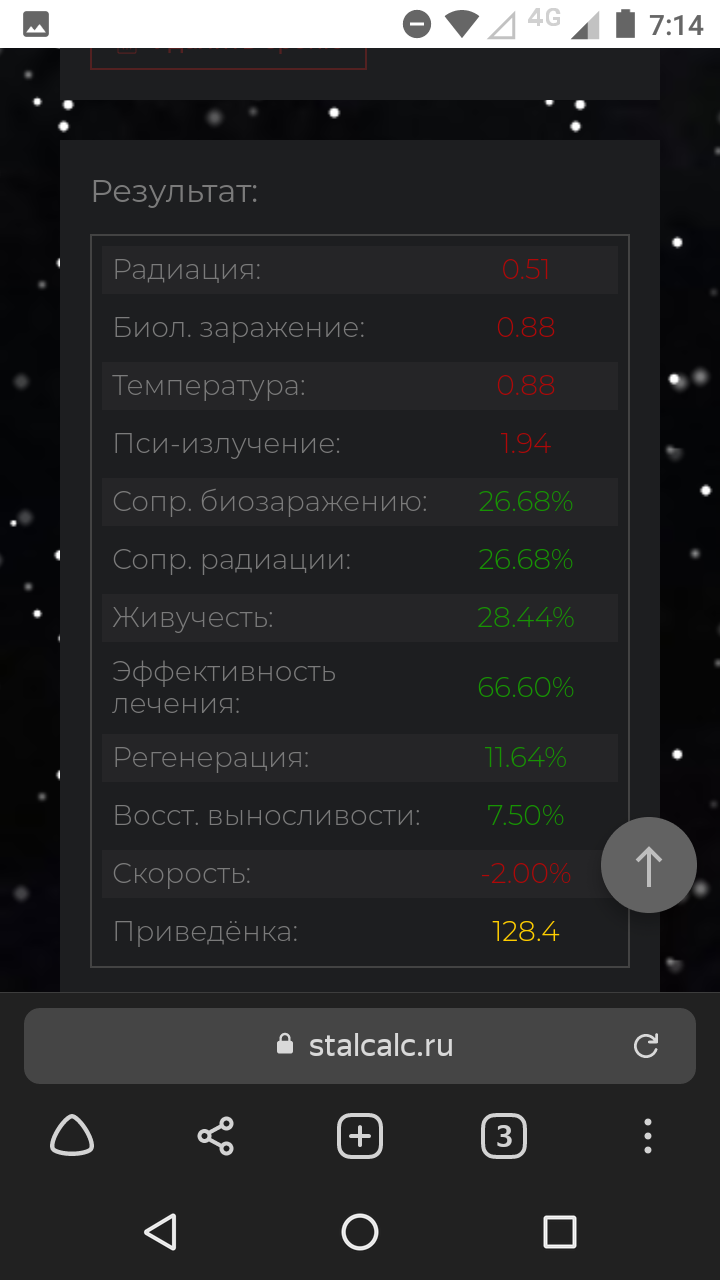Tap the scroll-to-top arrow button
The width and height of the screenshot is (720, 1280).
click(x=649, y=865)
